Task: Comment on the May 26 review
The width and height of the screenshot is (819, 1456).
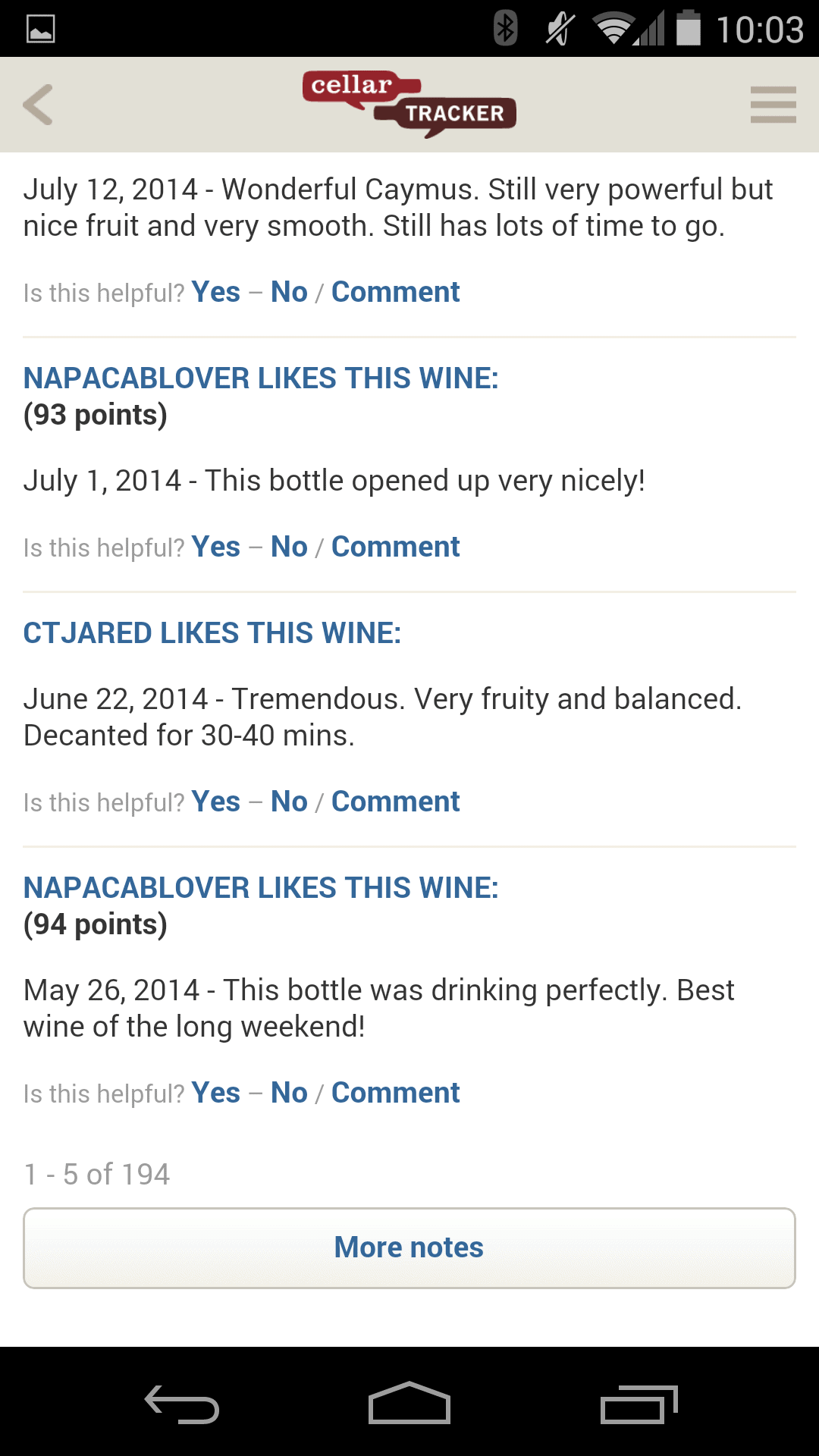Action: pyautogui.click(x=395, y=1093)
